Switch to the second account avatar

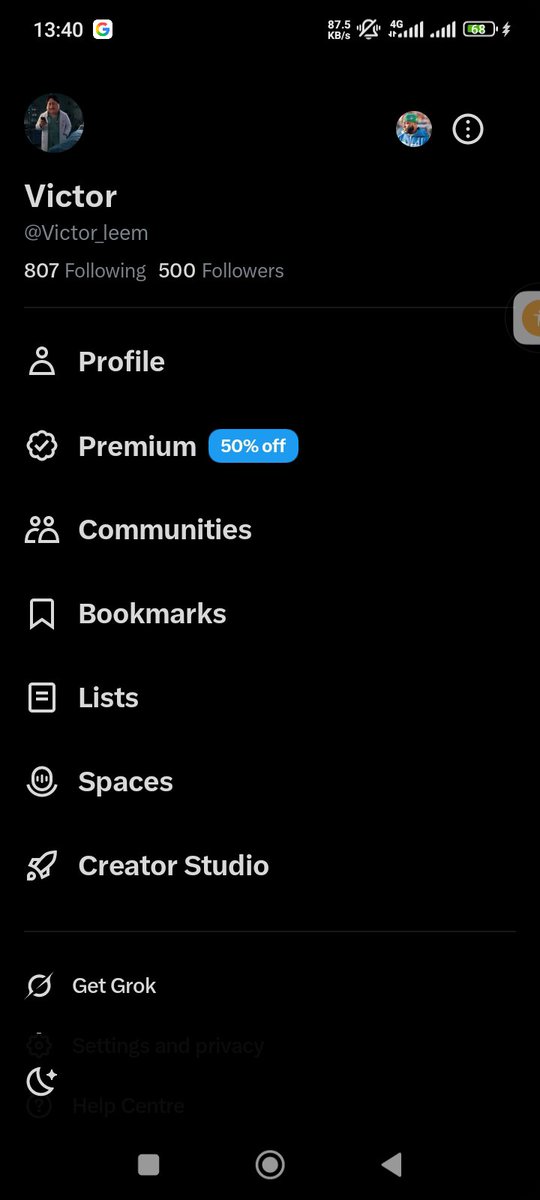point(414,129)
